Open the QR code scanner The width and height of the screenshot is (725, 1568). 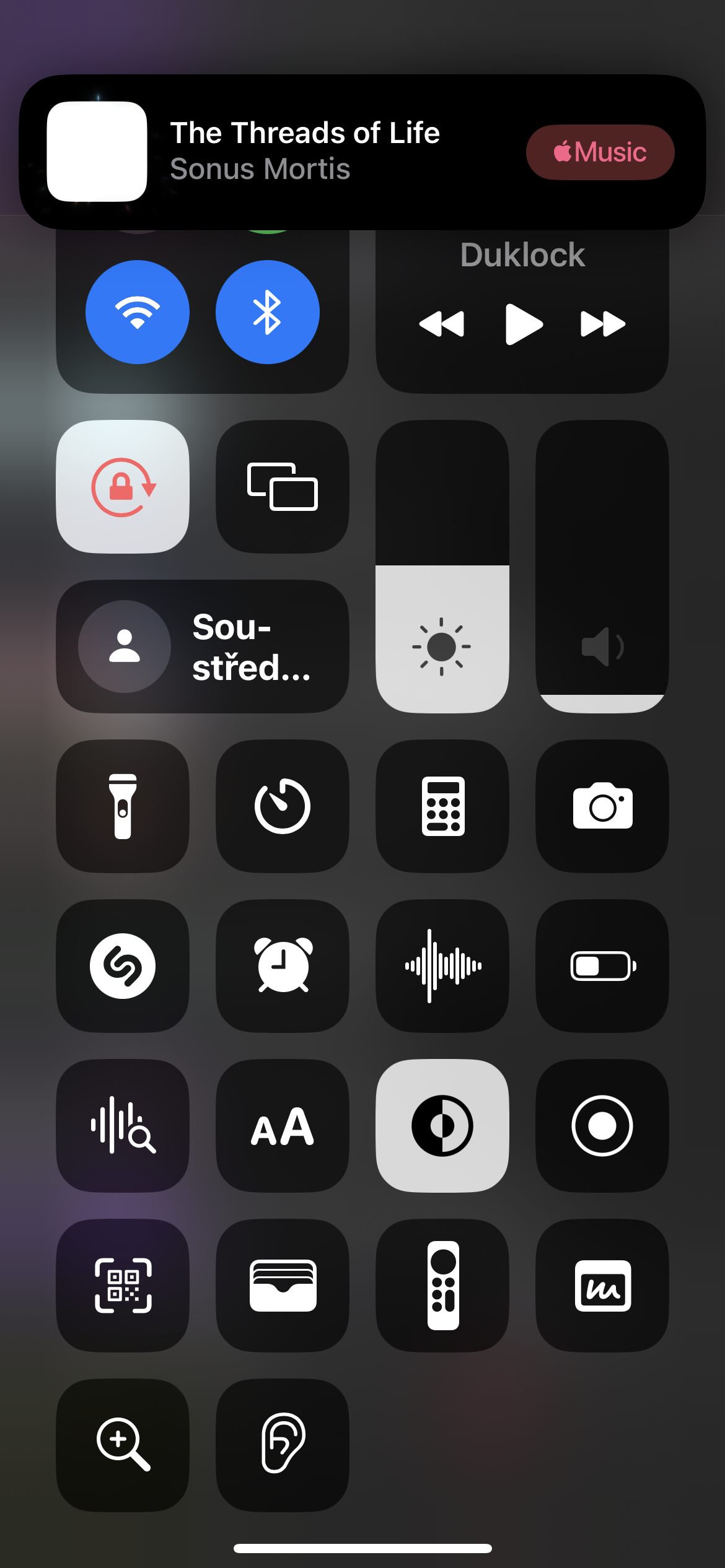point(123,1286)
